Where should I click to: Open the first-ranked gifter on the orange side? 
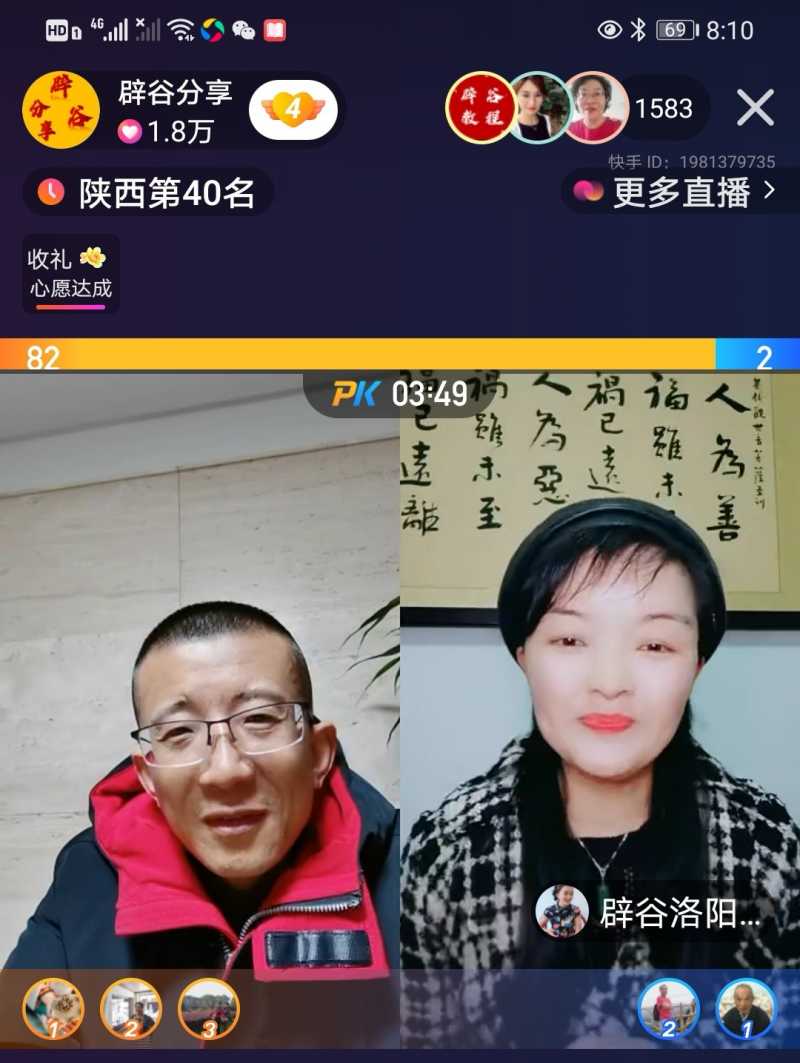click(53, 1008)
